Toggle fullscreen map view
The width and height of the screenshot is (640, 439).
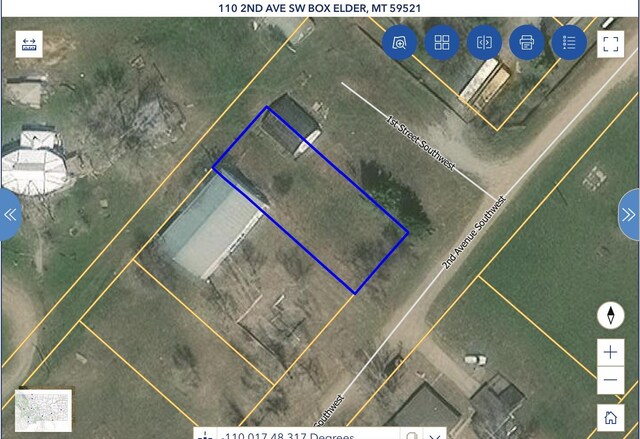point(610,43)
